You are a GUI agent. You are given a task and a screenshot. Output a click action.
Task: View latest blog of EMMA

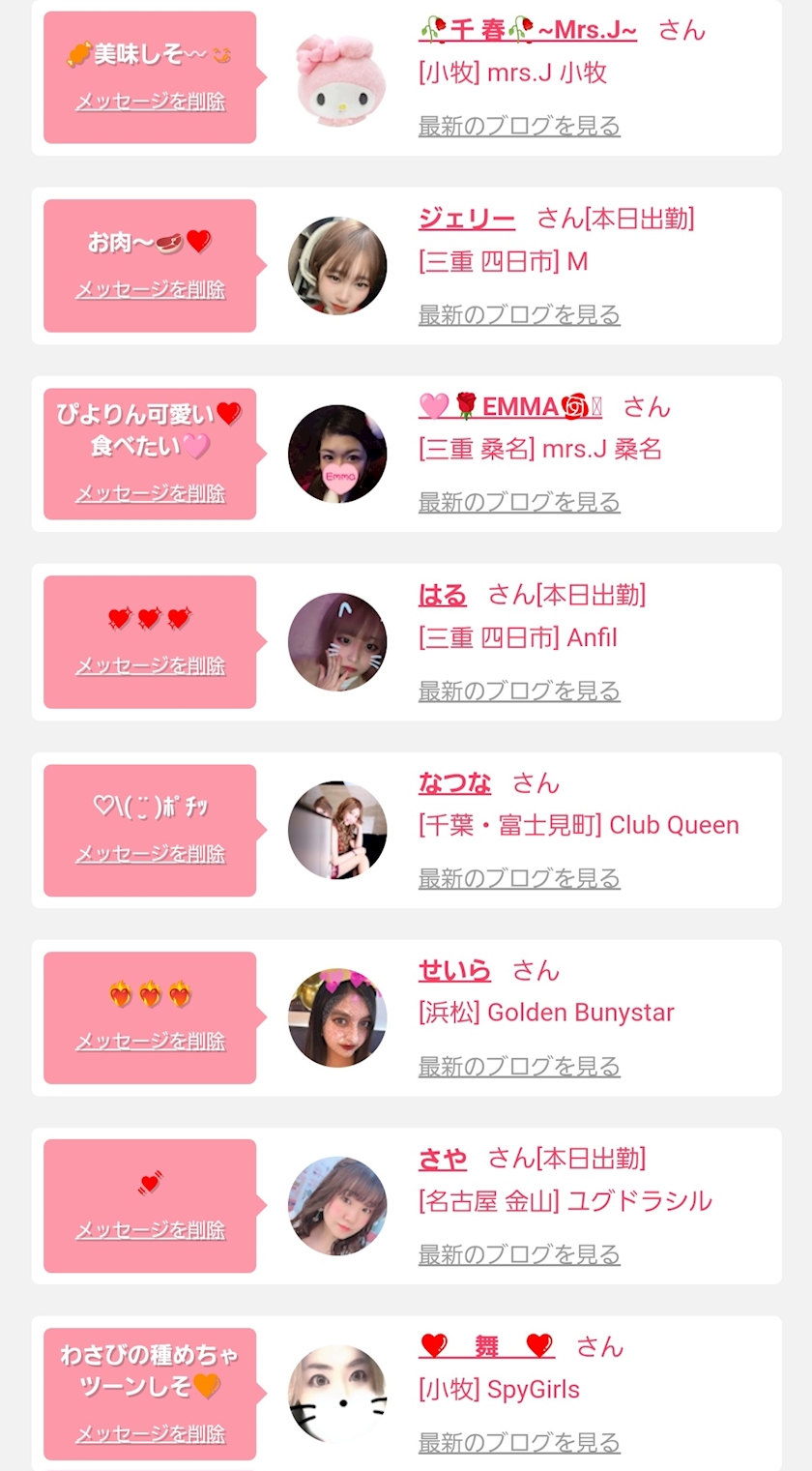click(x=519, y=502)
